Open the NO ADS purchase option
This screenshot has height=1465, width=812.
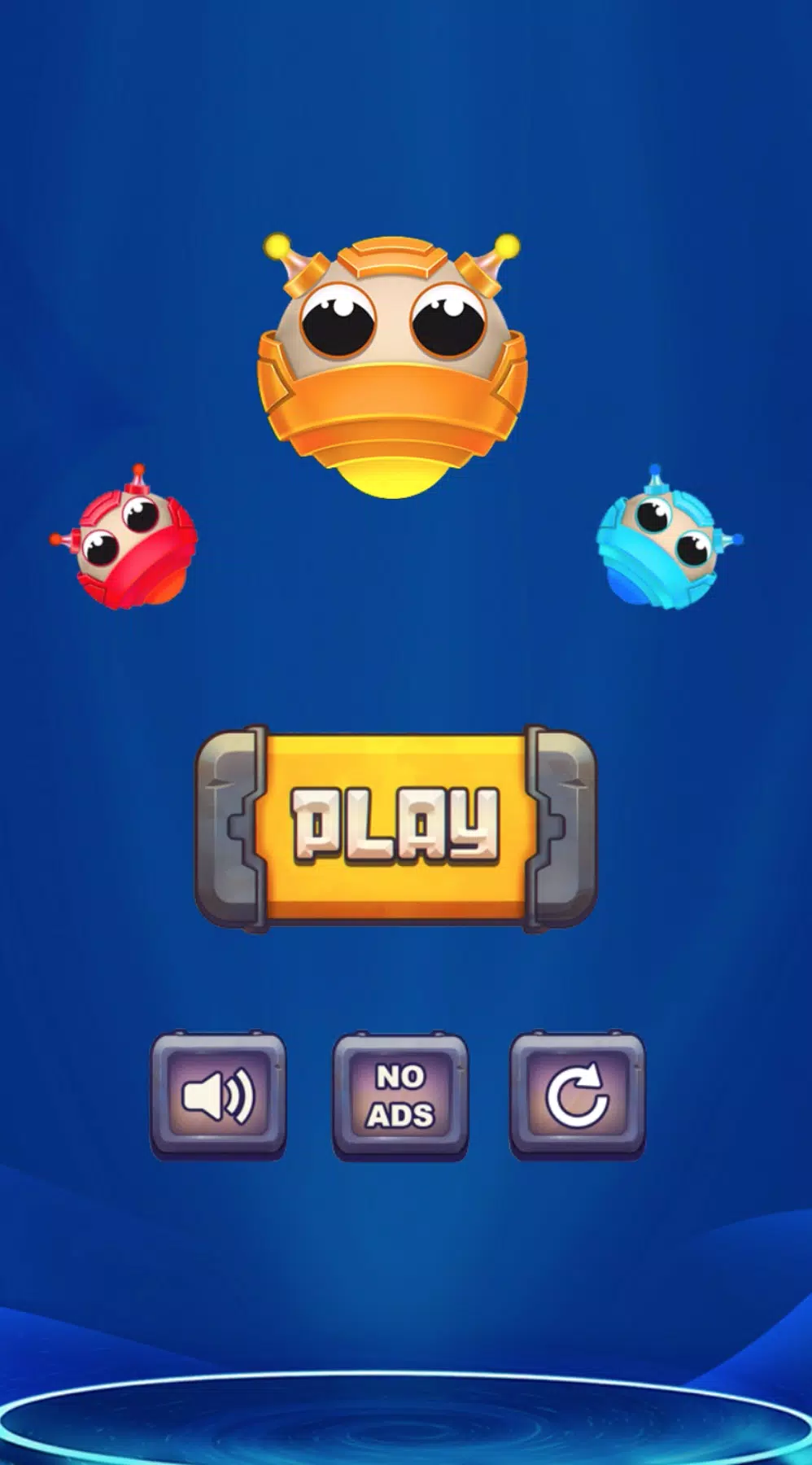coord(399,1095)
